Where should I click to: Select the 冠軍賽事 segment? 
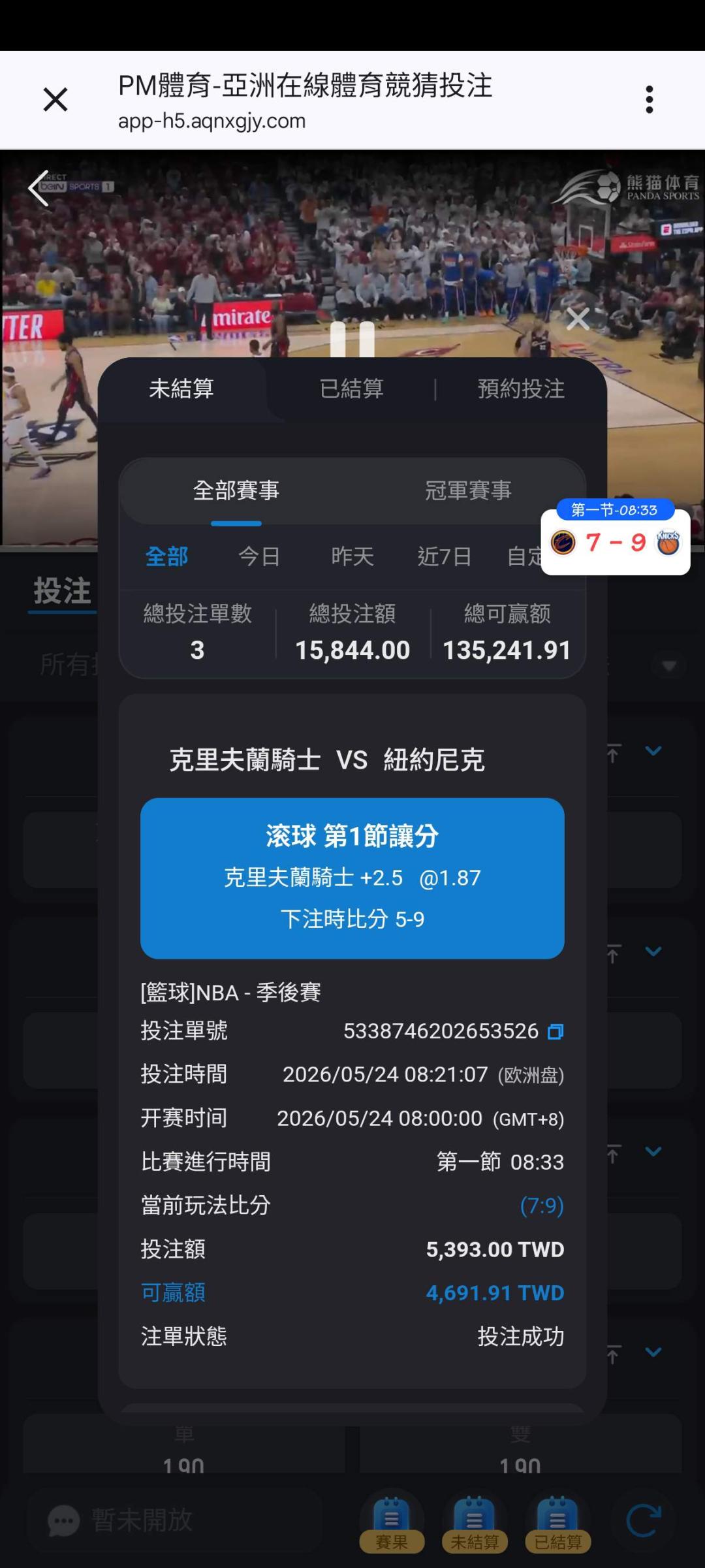pos(468,490)
